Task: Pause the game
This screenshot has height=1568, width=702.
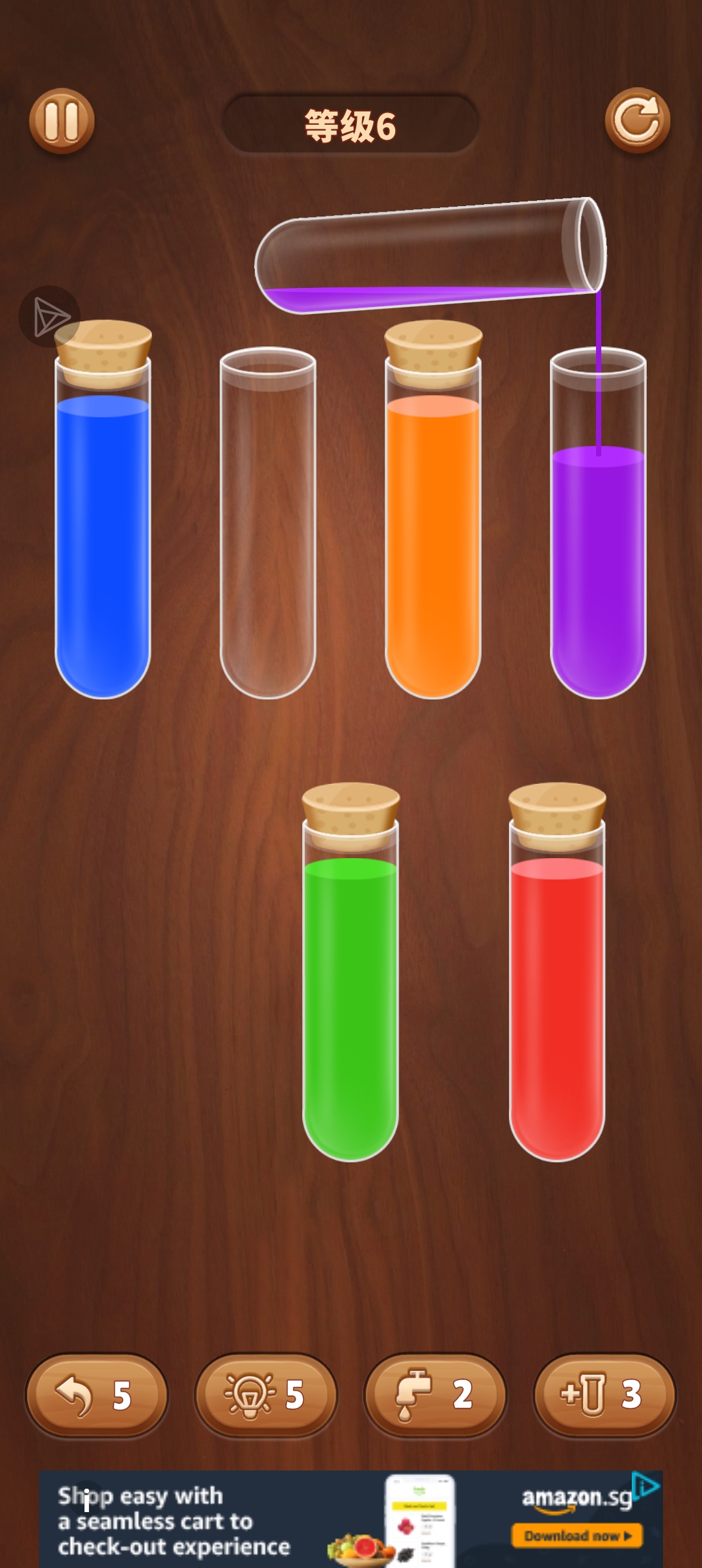Action: (x=62, y=121)
